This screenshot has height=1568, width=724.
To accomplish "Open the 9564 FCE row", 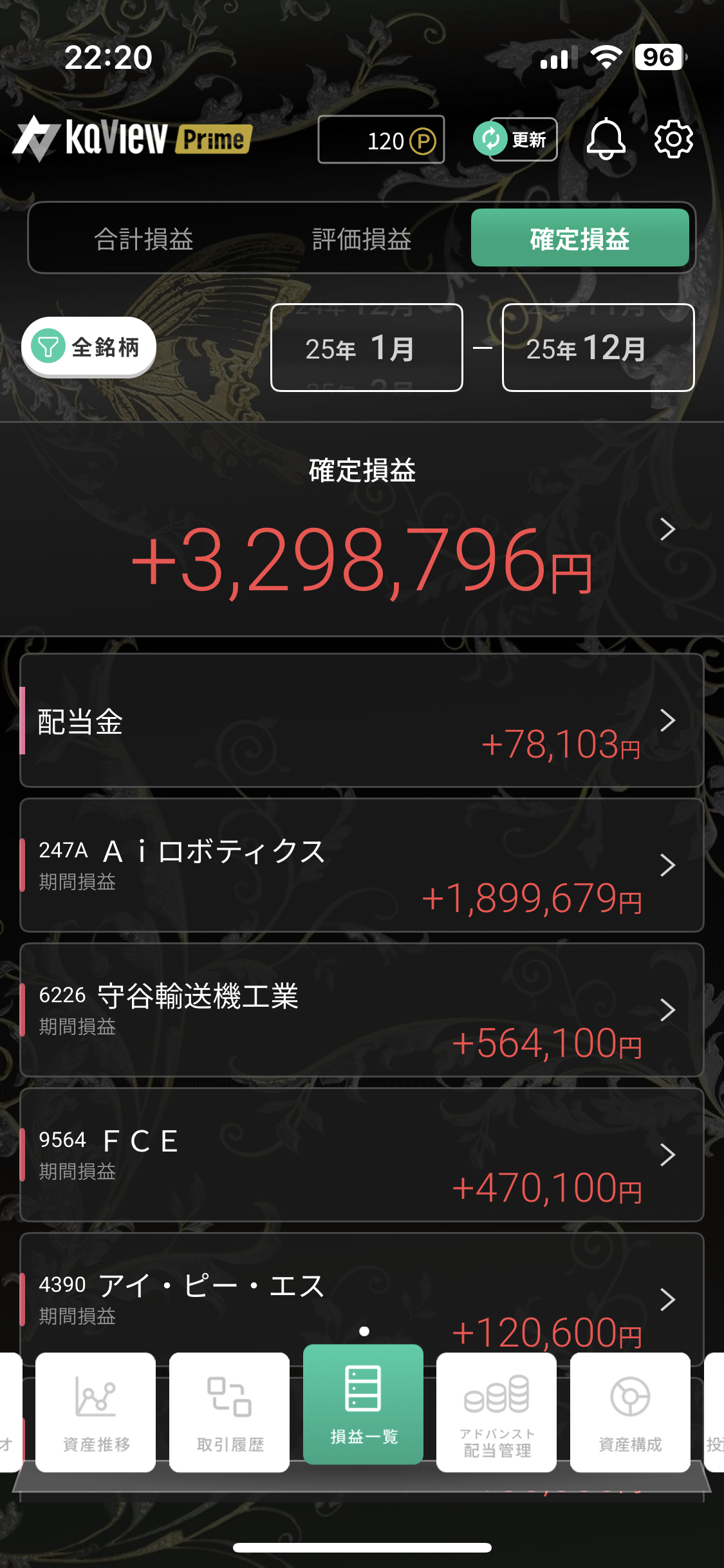I will click(x=362, y=1155).
